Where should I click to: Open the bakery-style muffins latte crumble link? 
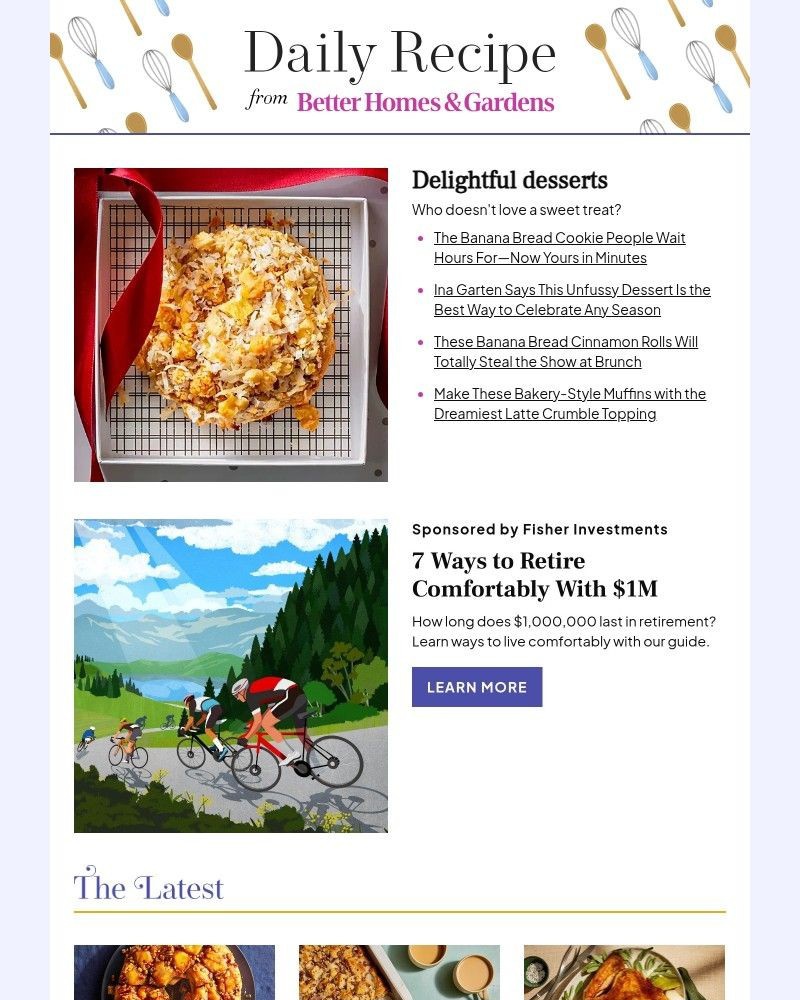569,403
